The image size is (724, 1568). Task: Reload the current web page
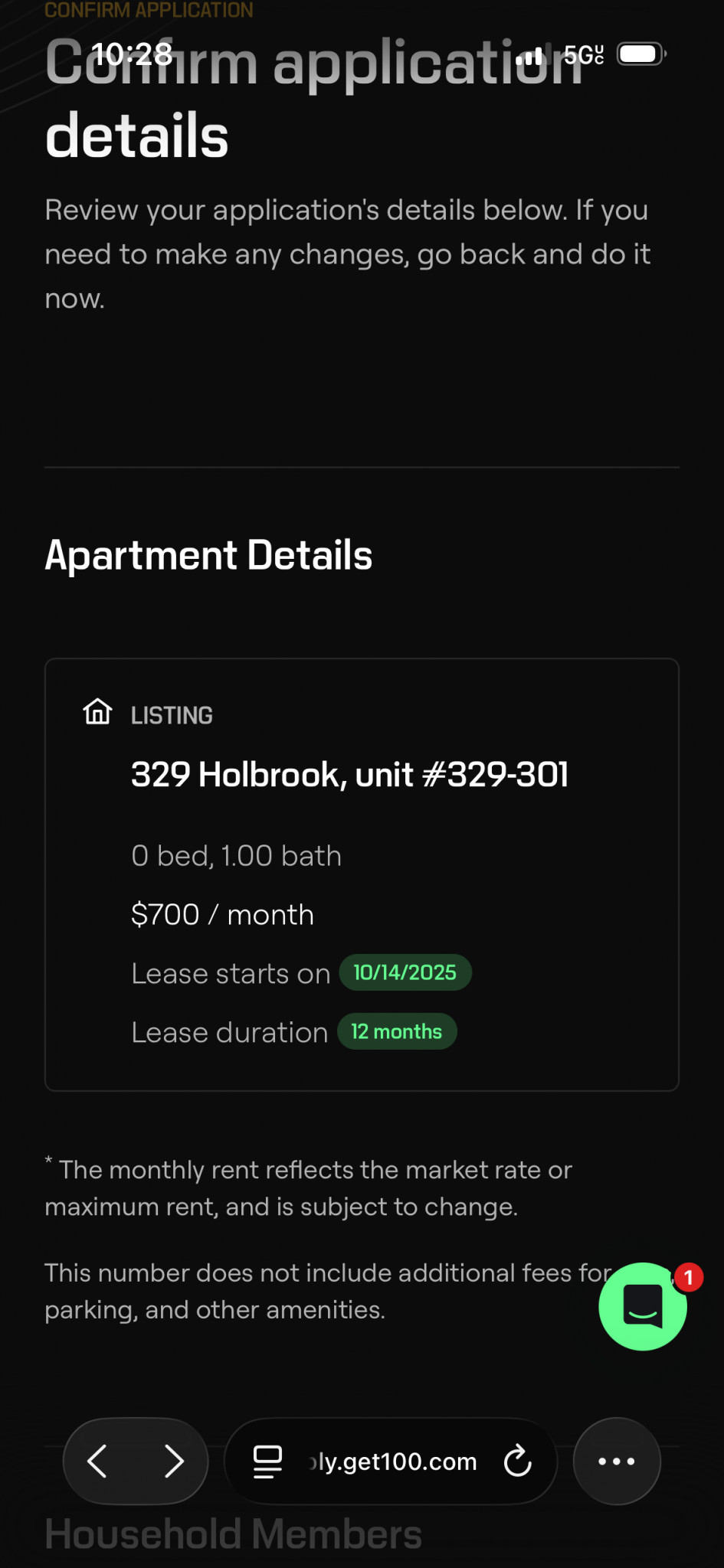click(x=518, y=1461)
